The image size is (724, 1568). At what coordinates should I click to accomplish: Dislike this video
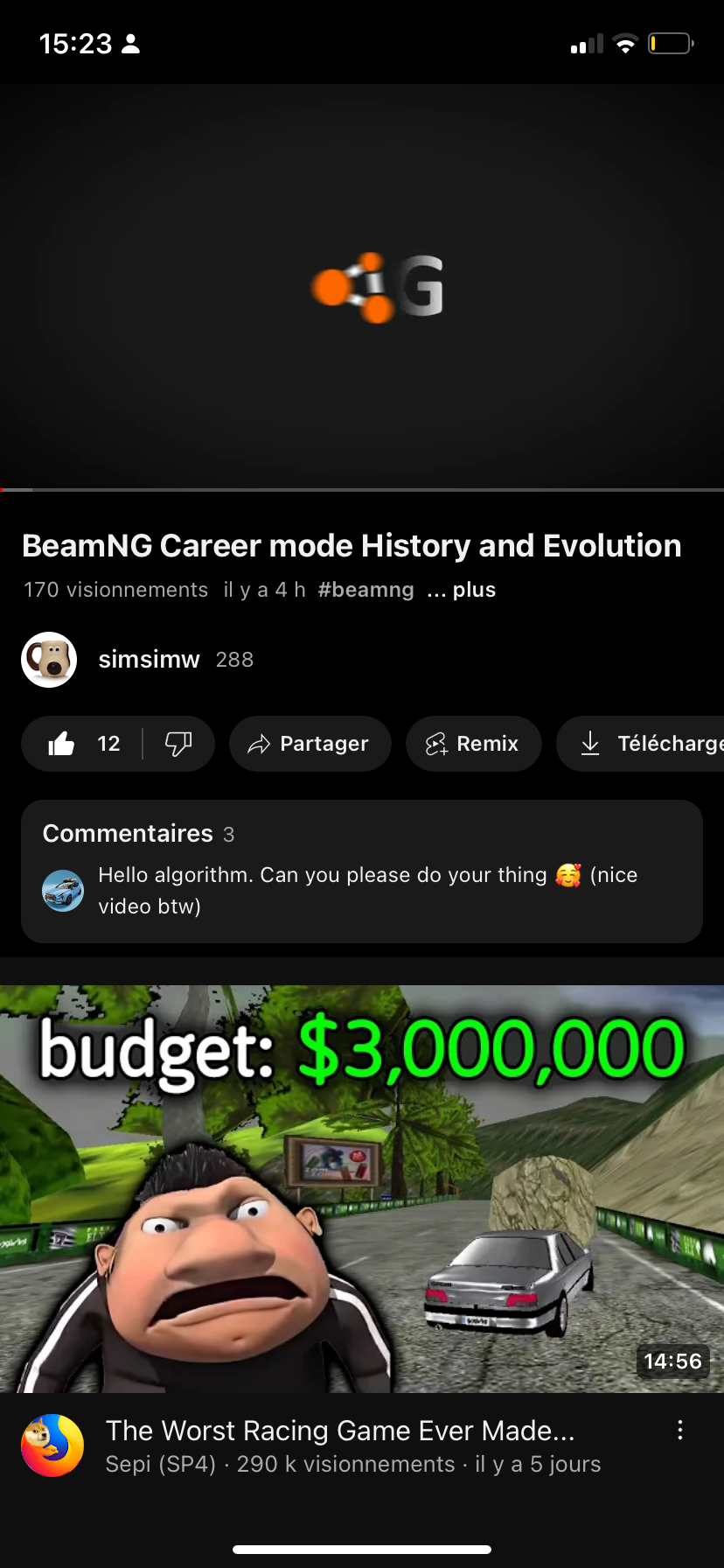[x=178, y=744]
